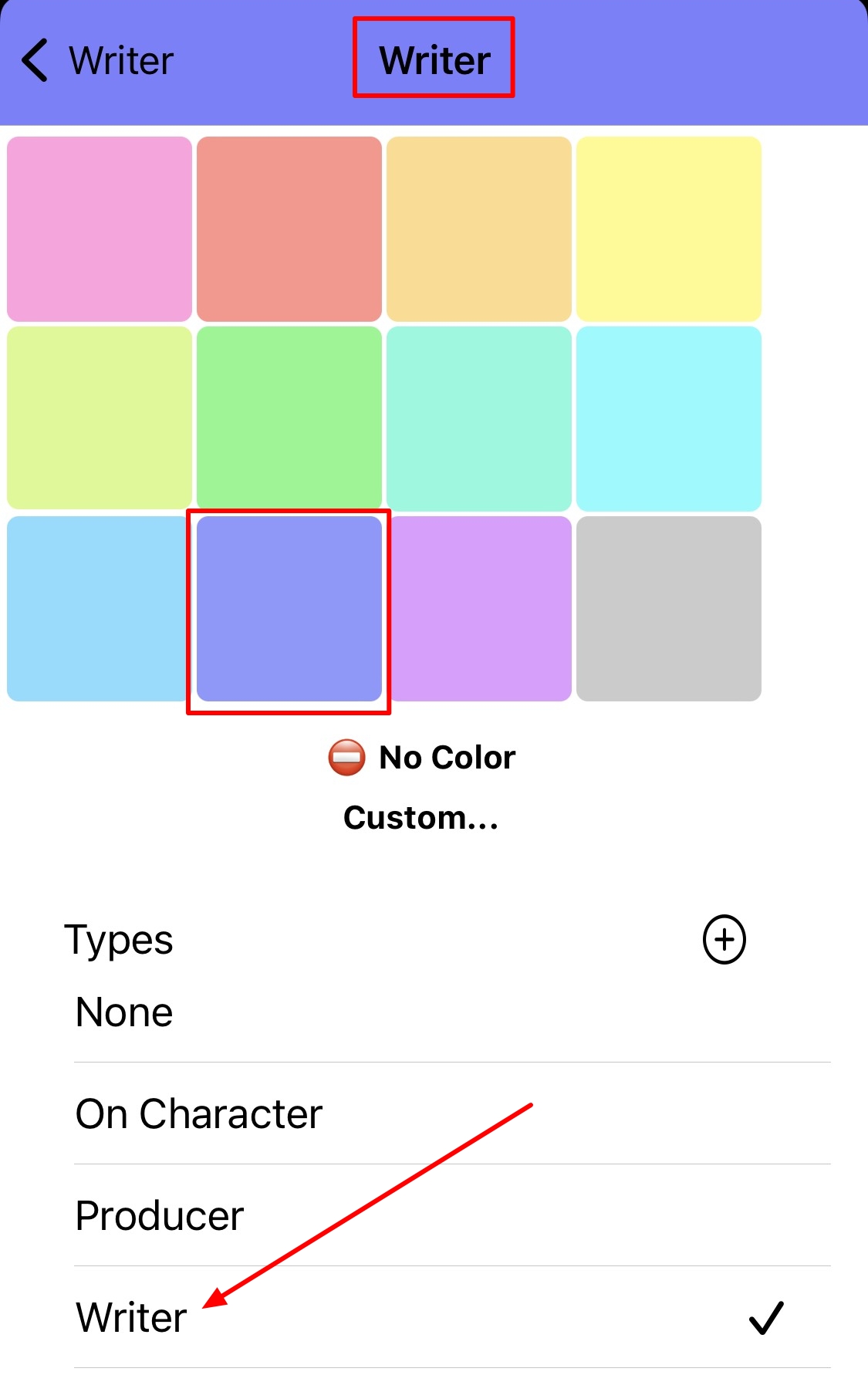868x1392 pixels.
Task: Choose the cyan color swatch
Action: click(x=669, y=419)
